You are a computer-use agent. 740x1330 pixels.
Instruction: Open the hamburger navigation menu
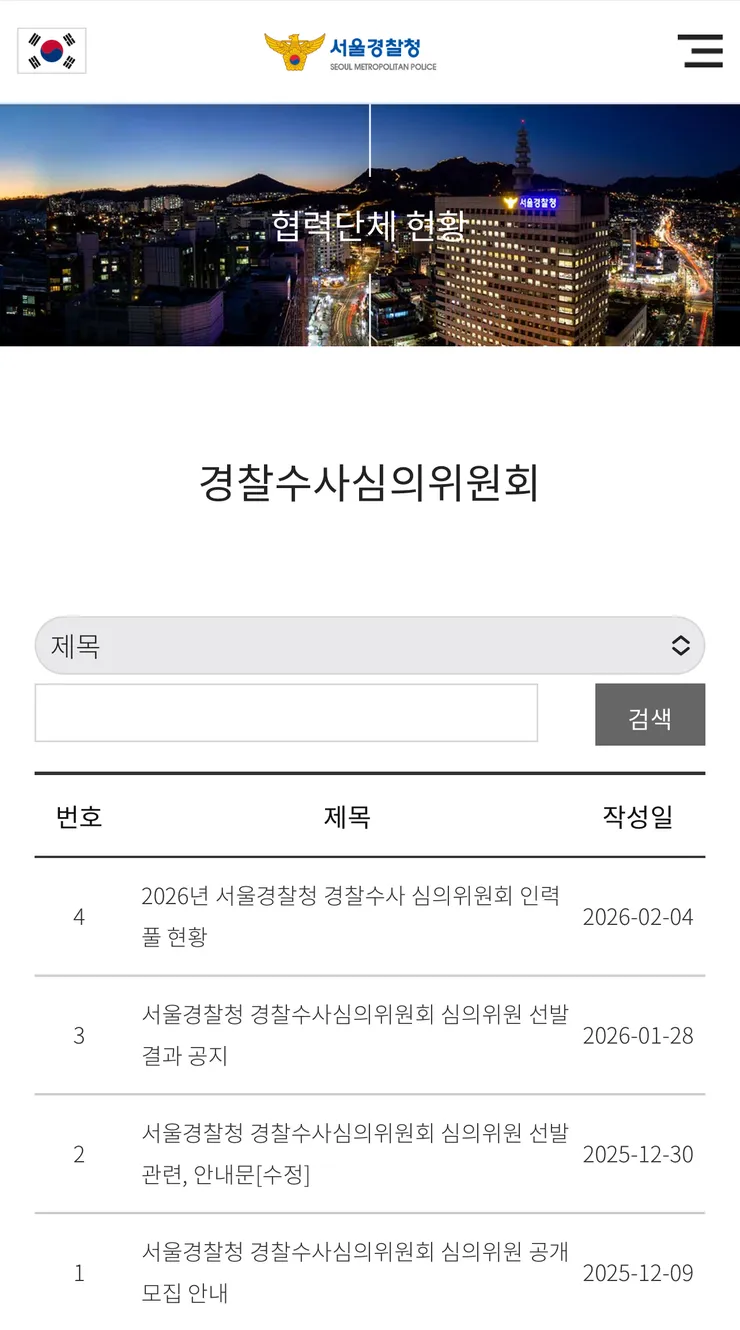click(701, 52)
